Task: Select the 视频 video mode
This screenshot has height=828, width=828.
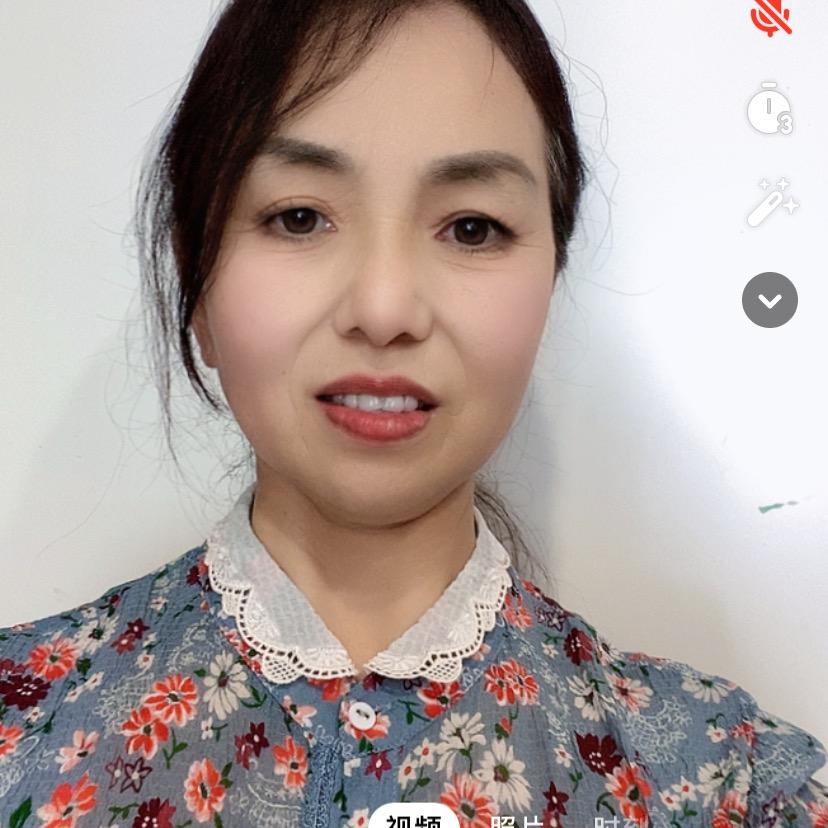Action: pyautogui.click(x=414, y=819)
